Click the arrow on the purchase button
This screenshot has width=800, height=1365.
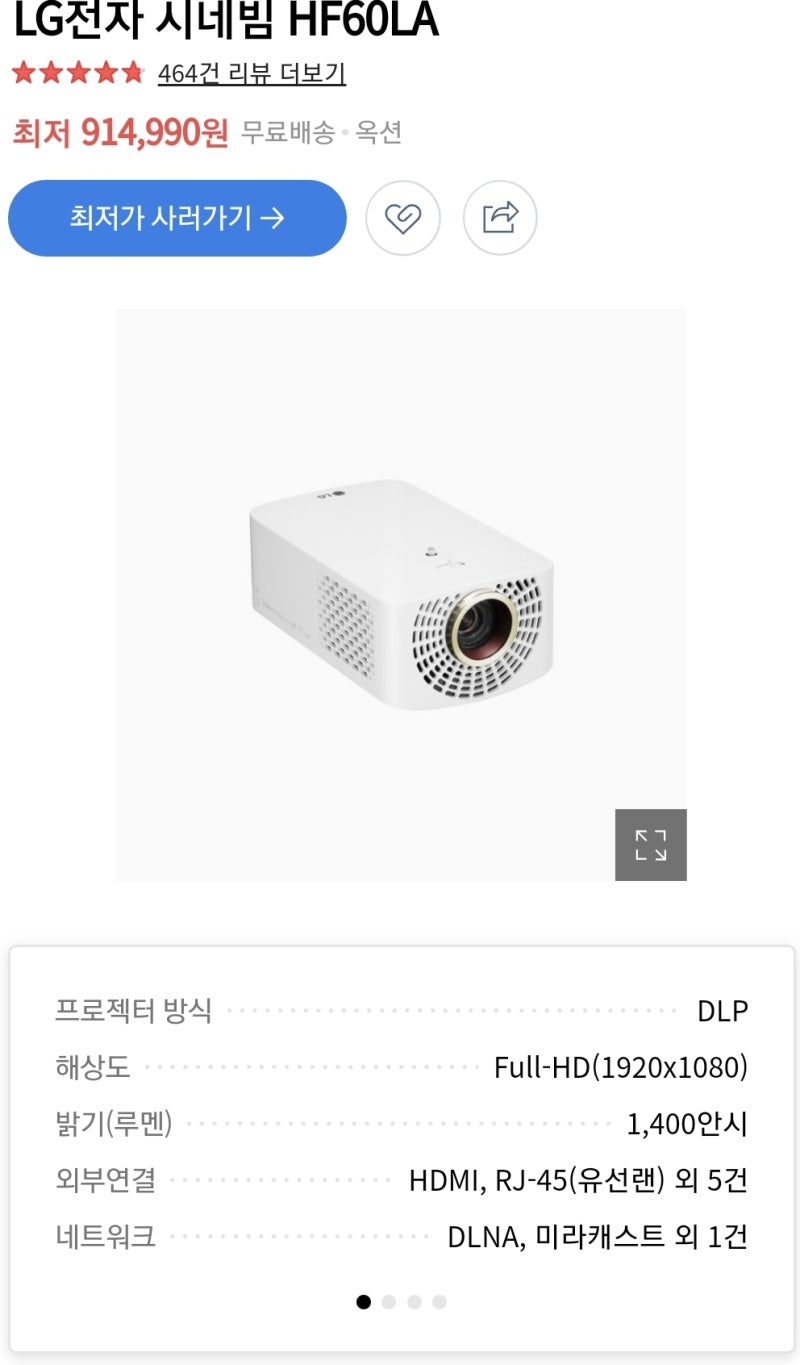point(273,217)
